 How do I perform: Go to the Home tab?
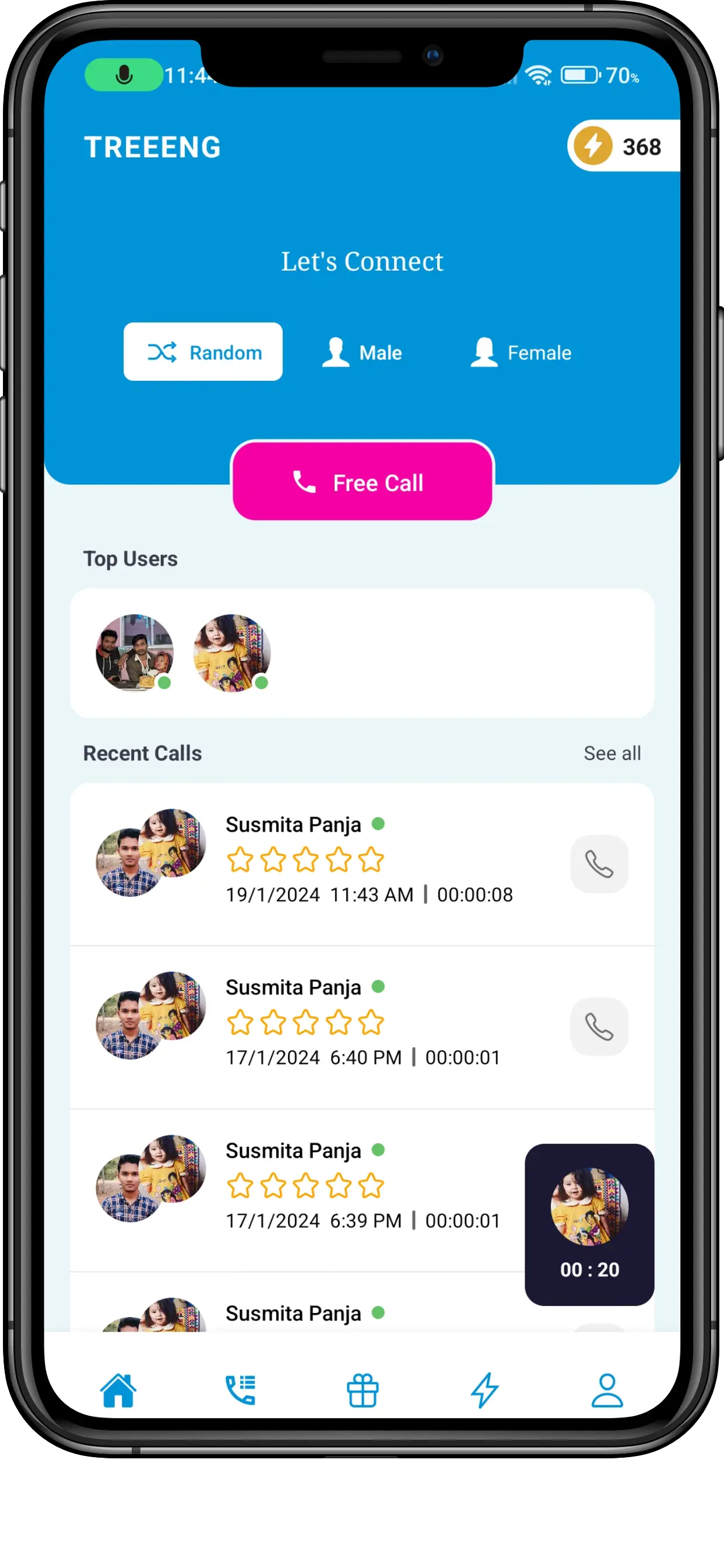click(x=118, y=1390)
